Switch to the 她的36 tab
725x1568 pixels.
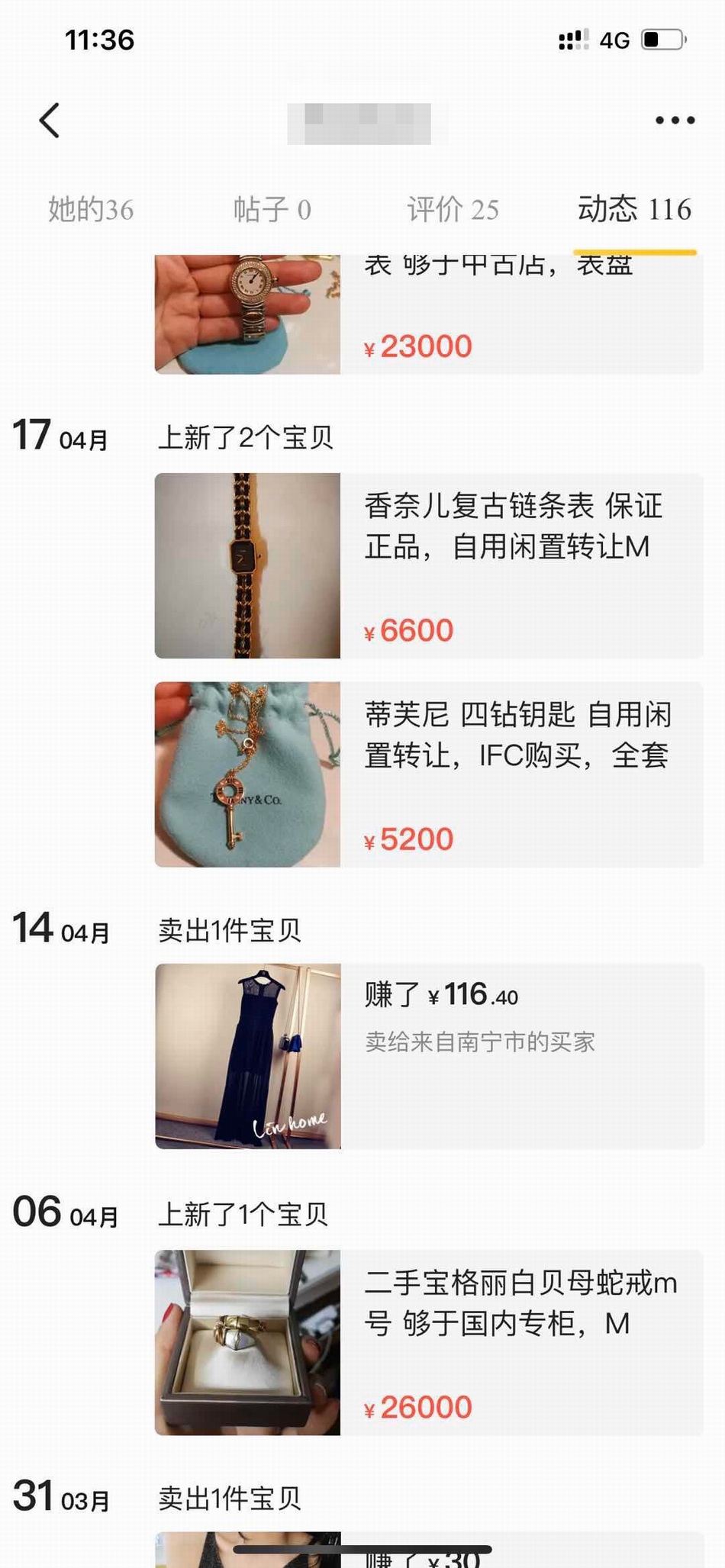(91, 208)
